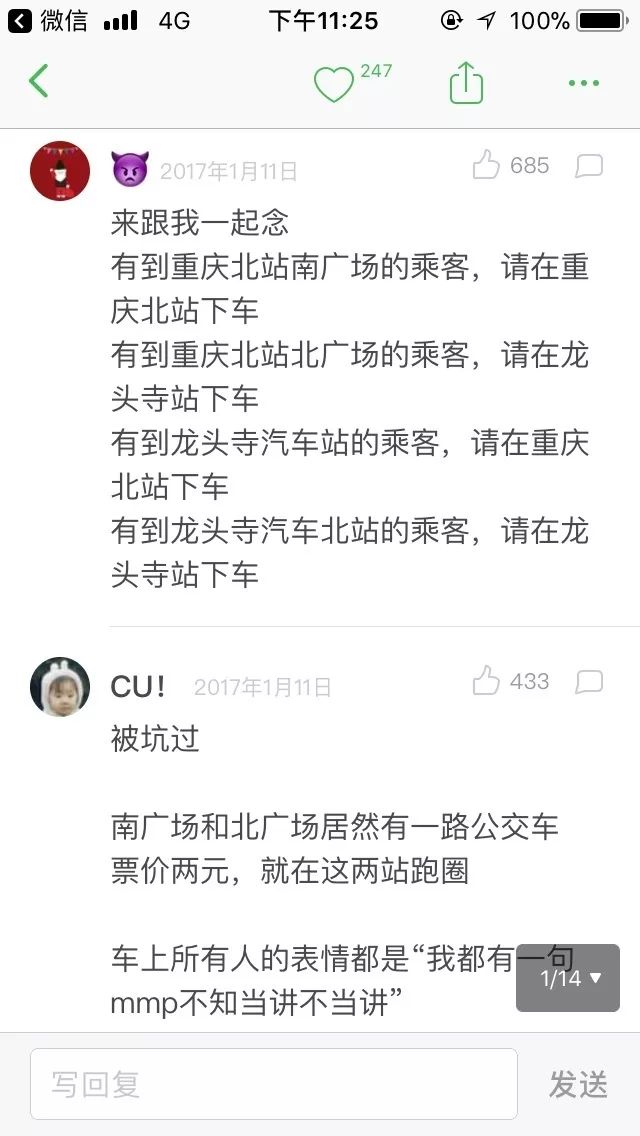Open CU!'s profile picture
Viewport: 640px width, 1136px height.
pos(60,687)
